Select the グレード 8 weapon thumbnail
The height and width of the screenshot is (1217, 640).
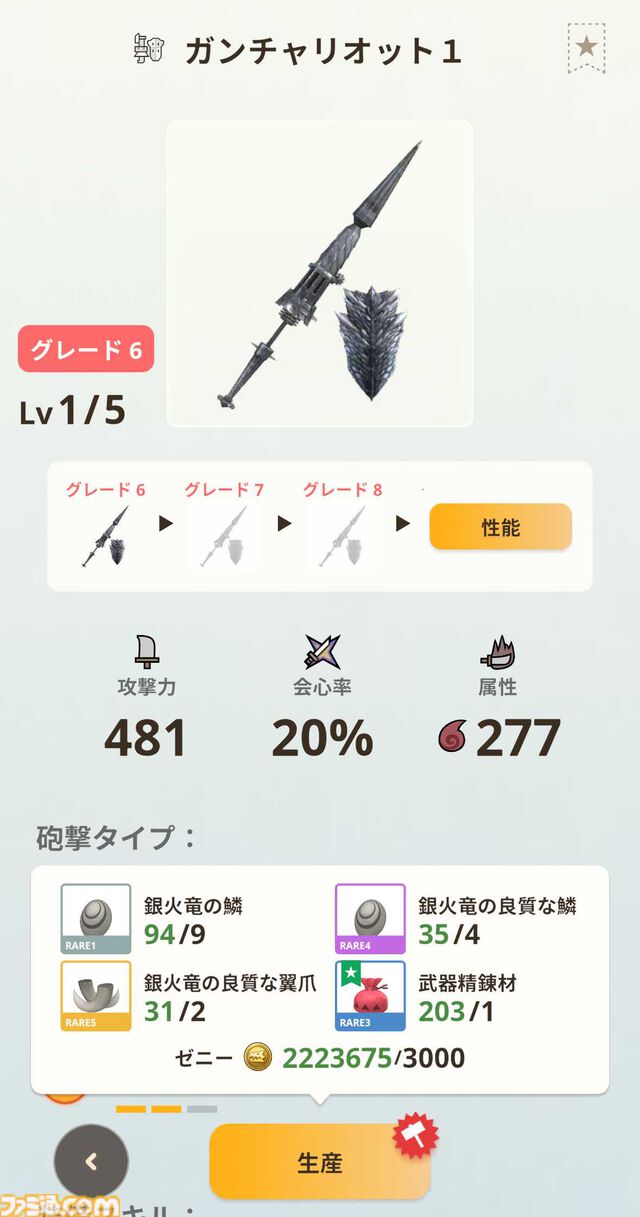coord(343,536)
